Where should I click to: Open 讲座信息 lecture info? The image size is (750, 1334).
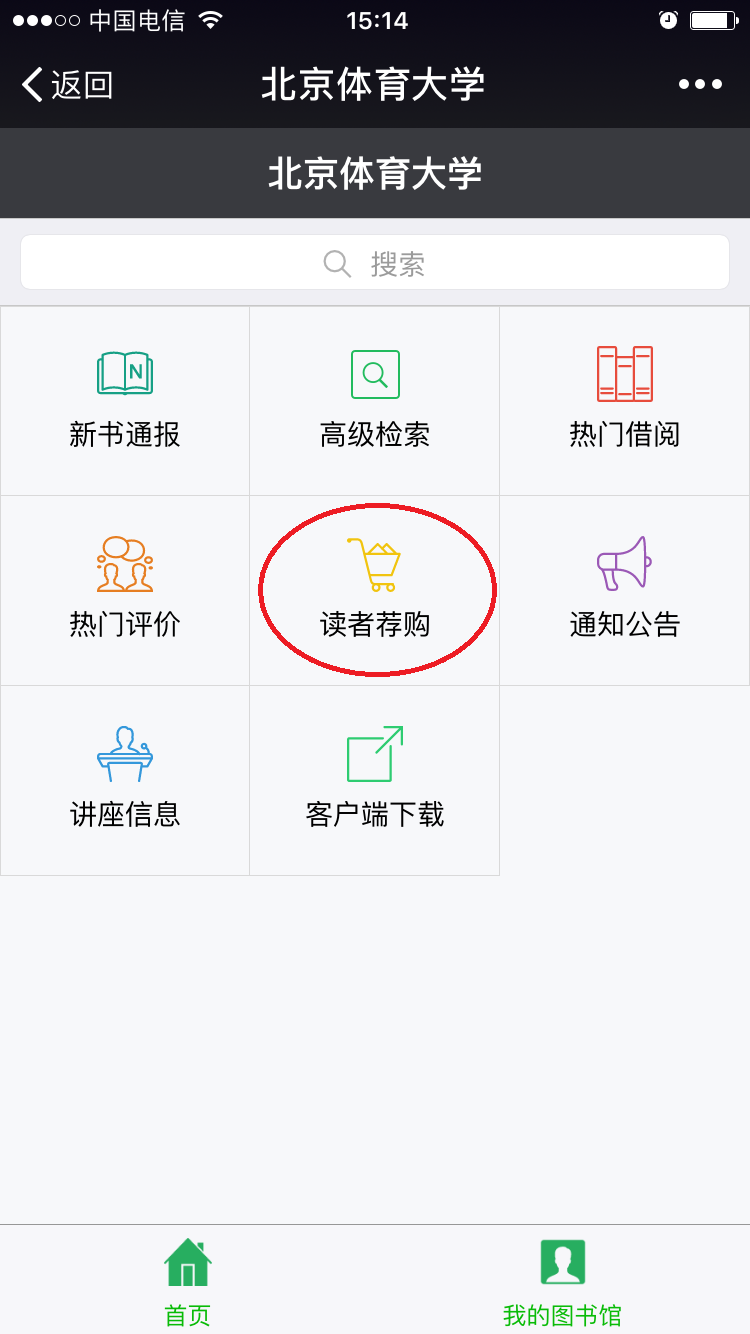point(125,780)
